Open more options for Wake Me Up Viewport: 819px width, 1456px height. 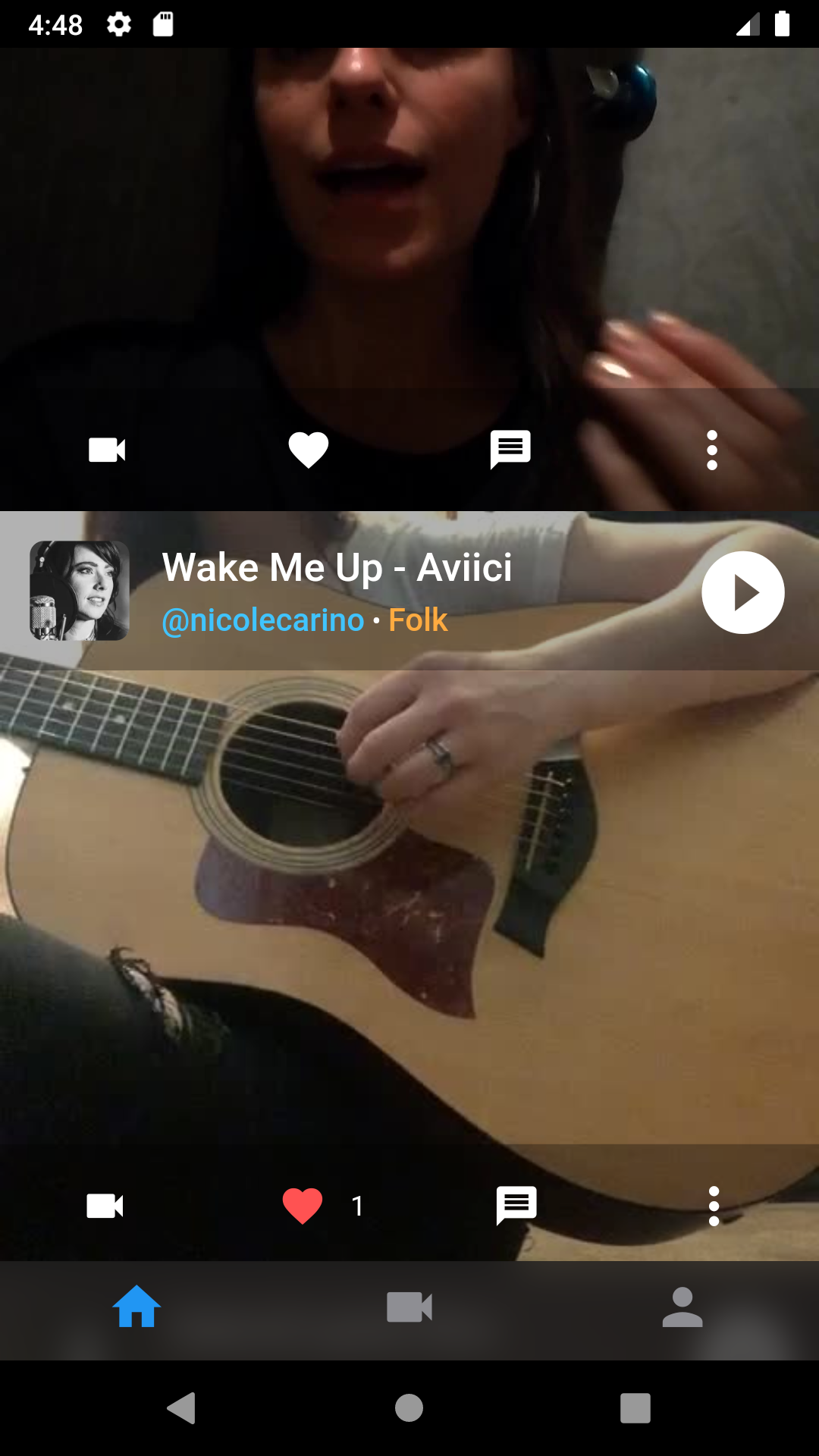713,1206
